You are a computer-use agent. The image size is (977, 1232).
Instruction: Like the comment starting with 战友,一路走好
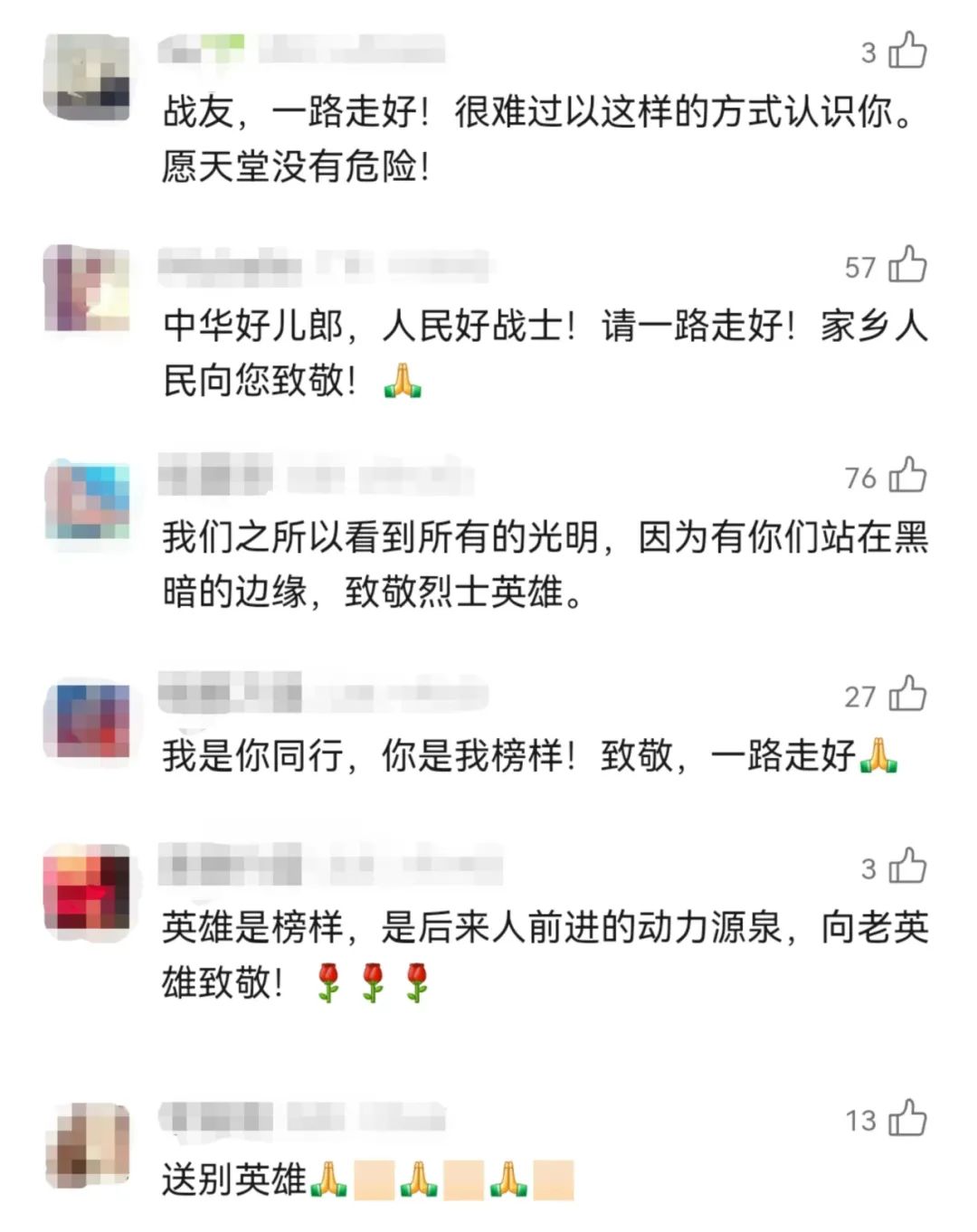point(907,51)
